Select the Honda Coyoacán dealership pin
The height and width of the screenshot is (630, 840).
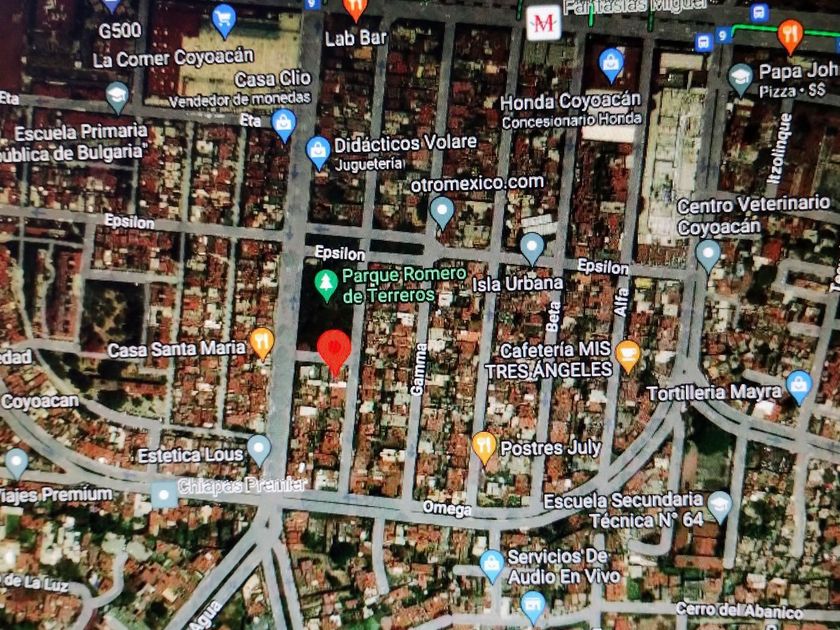pos(611,64)
